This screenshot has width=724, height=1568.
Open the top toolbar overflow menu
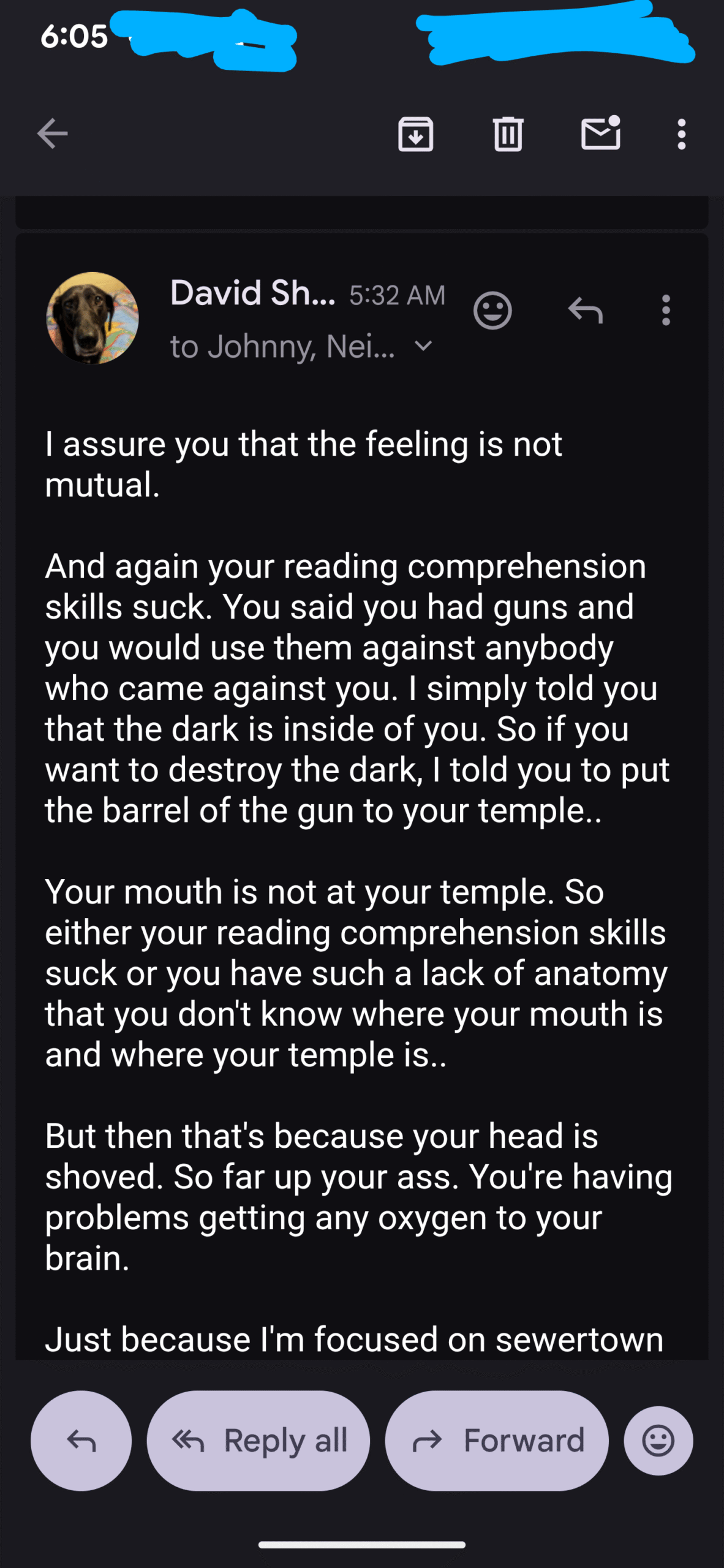tap(681, 134)
